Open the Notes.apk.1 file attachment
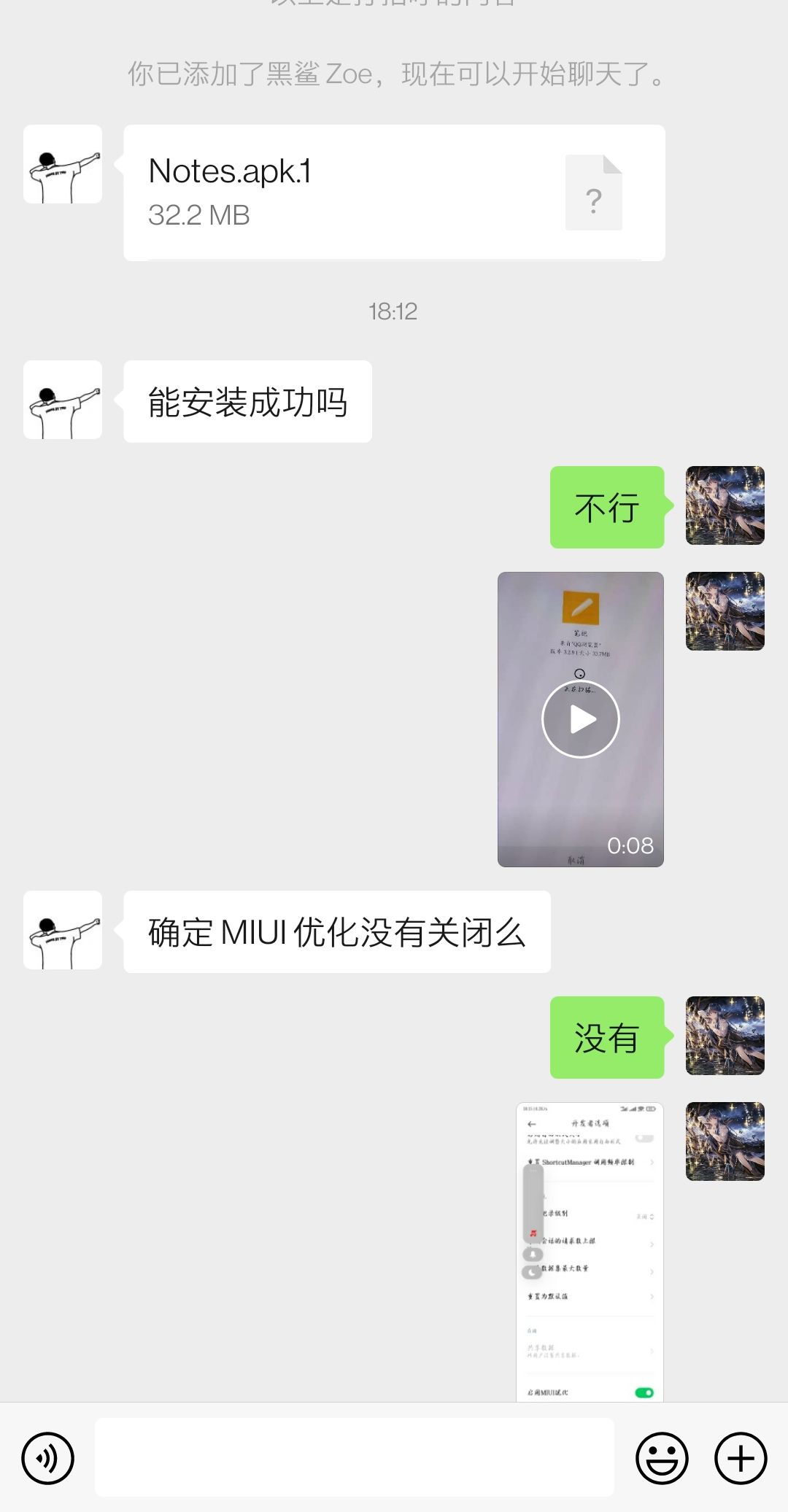This screenshot has width=788, height=1512. pyautogui.click(x=394, y=193)
